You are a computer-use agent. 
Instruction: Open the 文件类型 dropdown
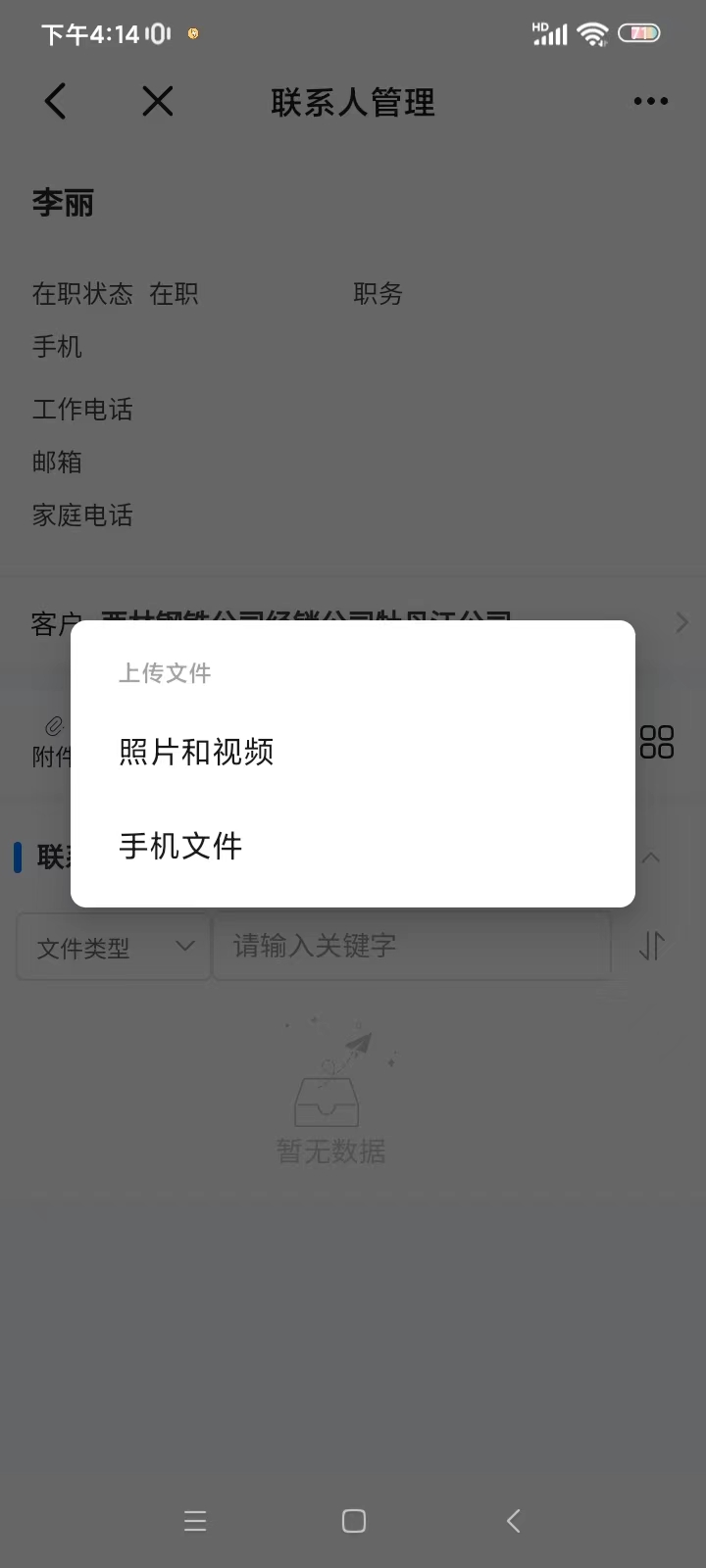114,947
